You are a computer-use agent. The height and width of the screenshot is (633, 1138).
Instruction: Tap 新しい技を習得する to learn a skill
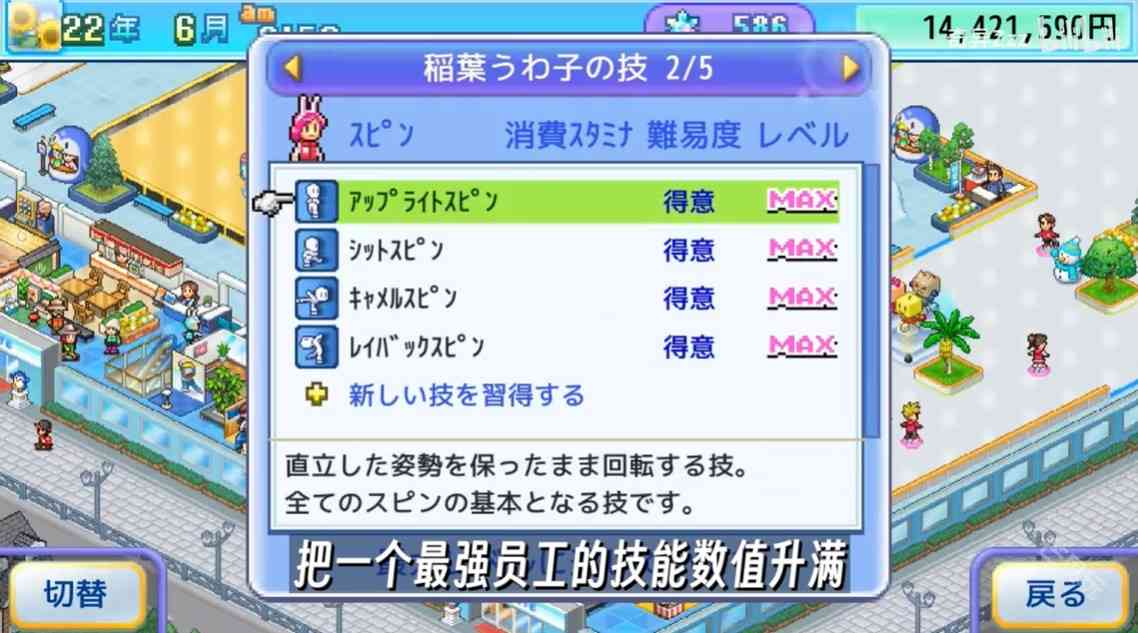coord(465,396)
